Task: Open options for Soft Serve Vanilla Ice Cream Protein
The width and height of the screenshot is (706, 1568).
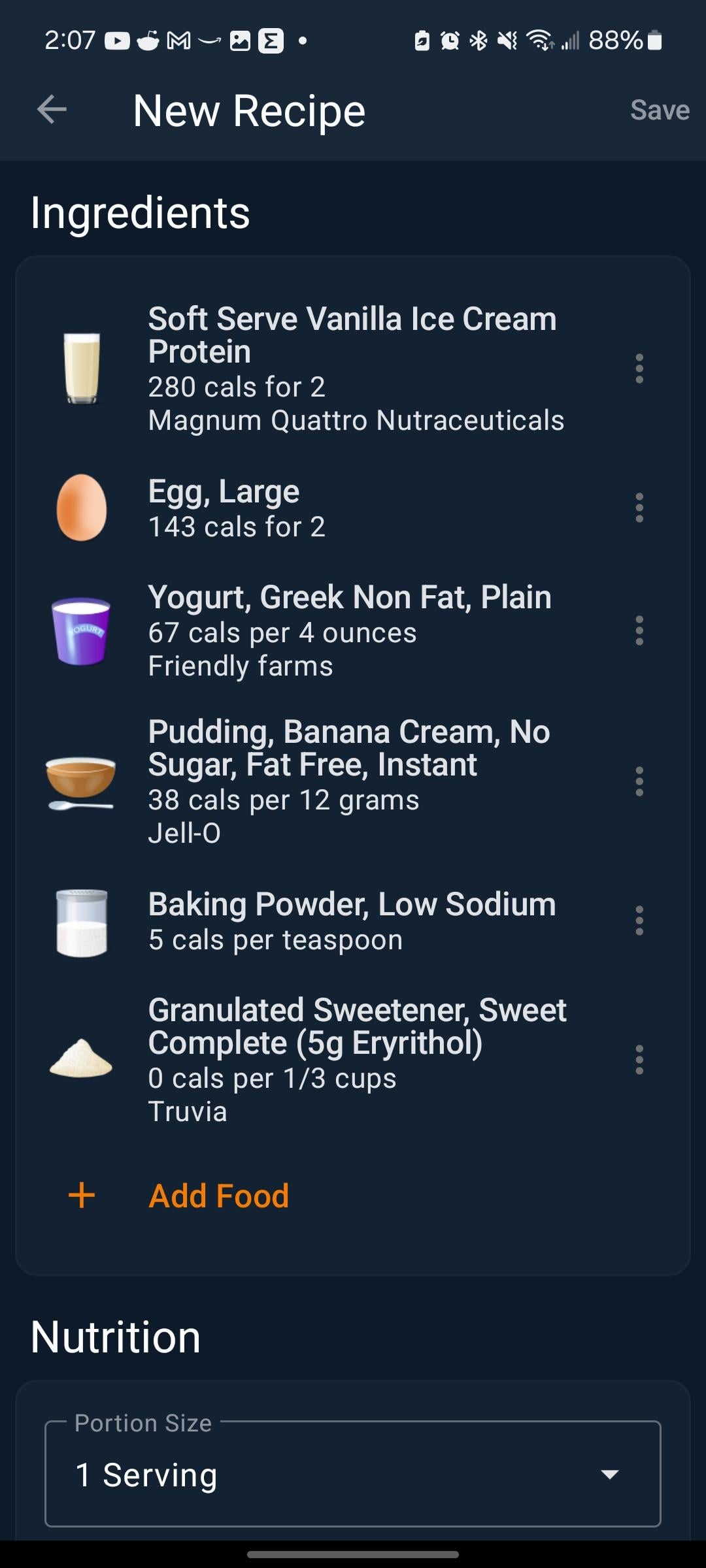Action: coord(639,368)
